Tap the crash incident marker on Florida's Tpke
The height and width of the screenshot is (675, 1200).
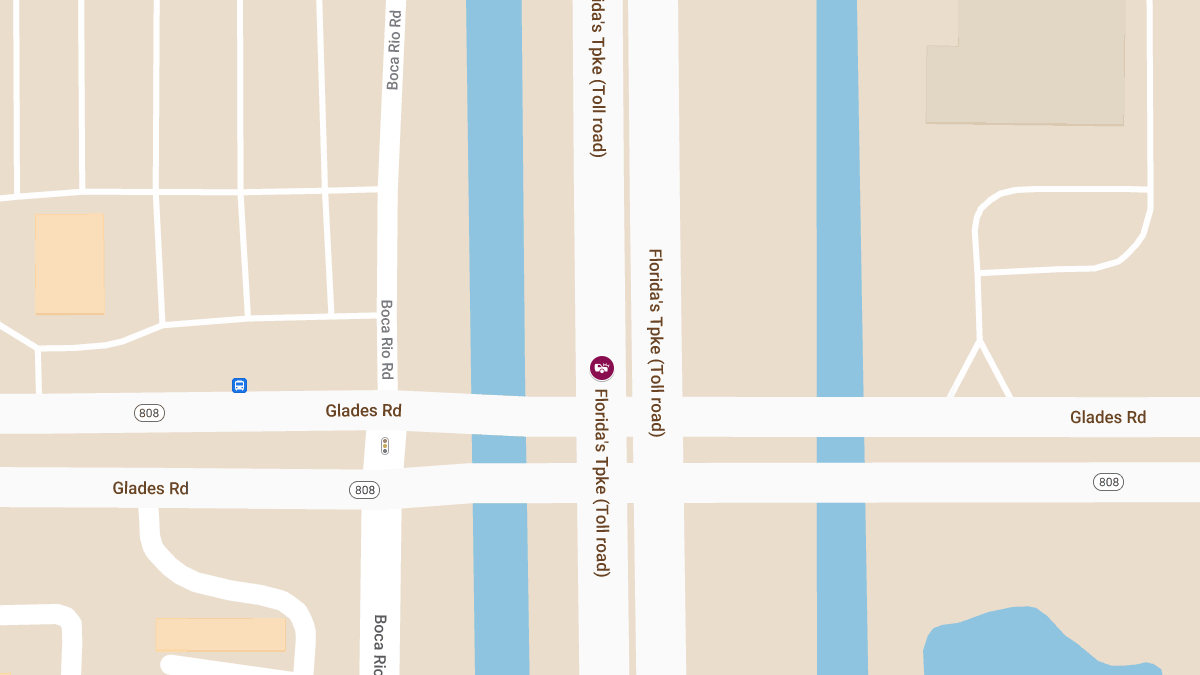point(602,368)
